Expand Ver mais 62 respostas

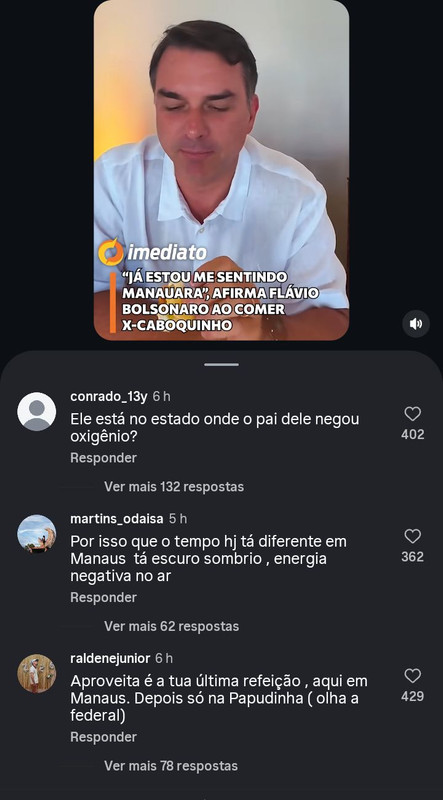(171, 626)
